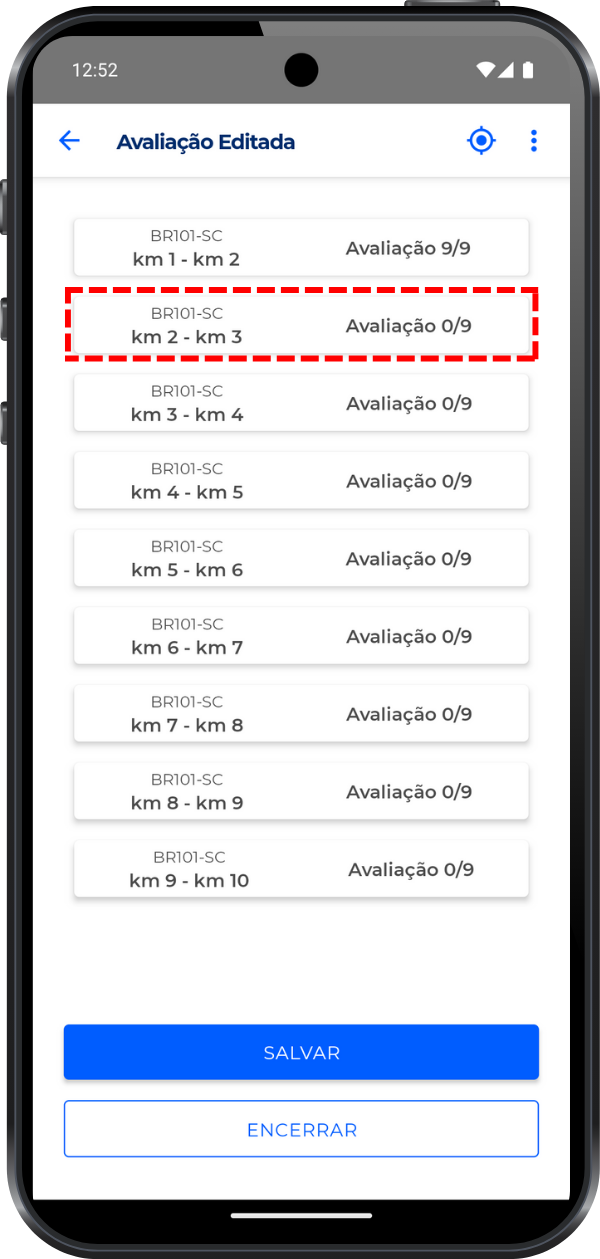Go back using the arrow icon
Viewport: 600px width, 1259px height.
pyautogui.click(x=69, y=141)
